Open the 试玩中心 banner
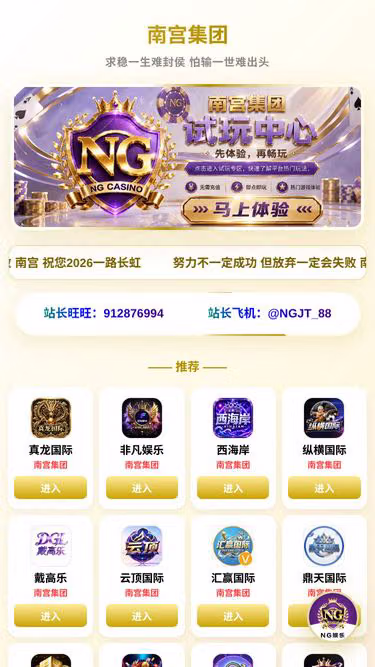Image resolution: width=375 pixels, height=667 pixels. (x=188, y=157)
